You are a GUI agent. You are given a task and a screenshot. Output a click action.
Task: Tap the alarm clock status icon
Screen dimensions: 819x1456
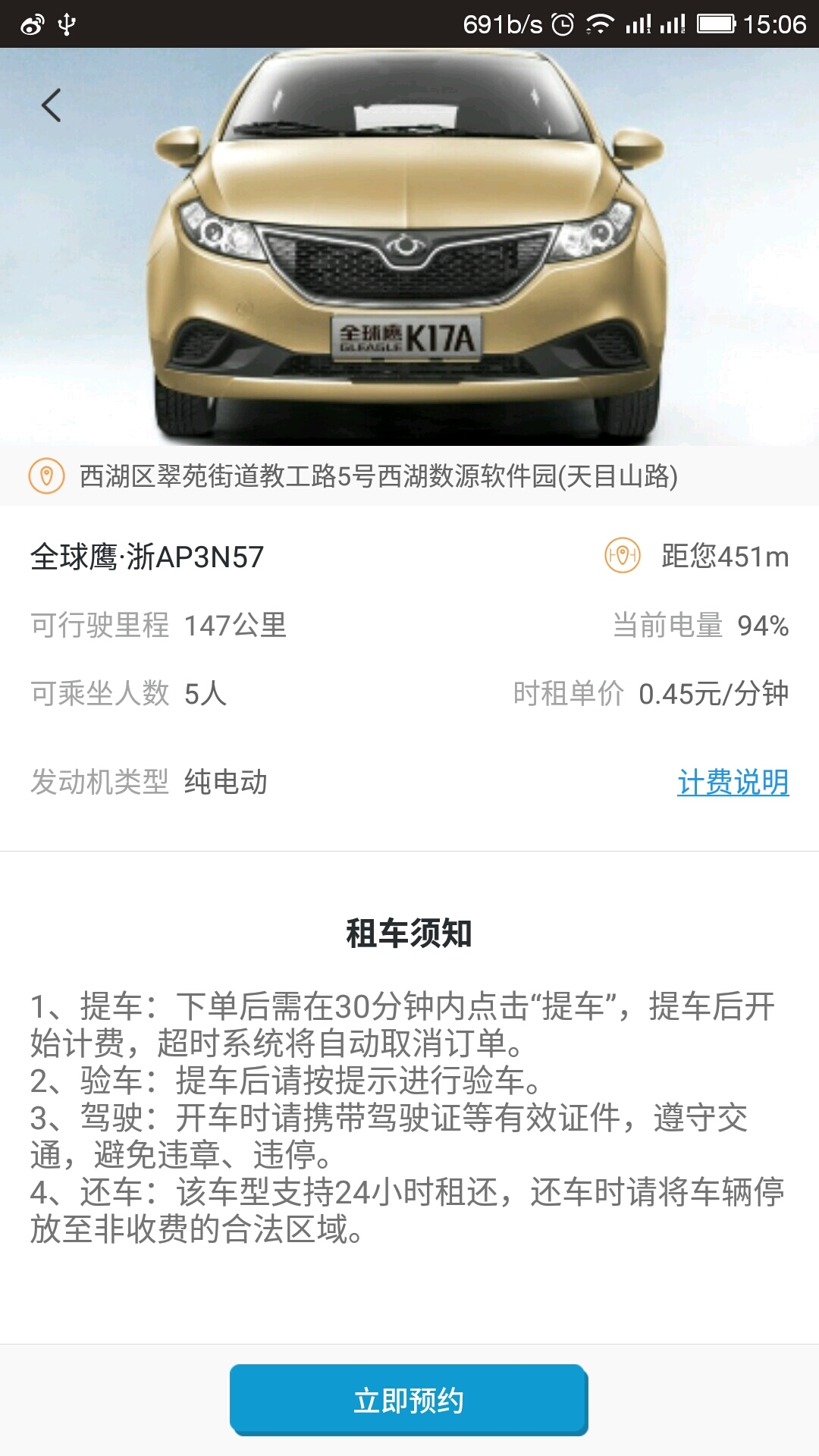pyautogui.click(x=561, y=23)
